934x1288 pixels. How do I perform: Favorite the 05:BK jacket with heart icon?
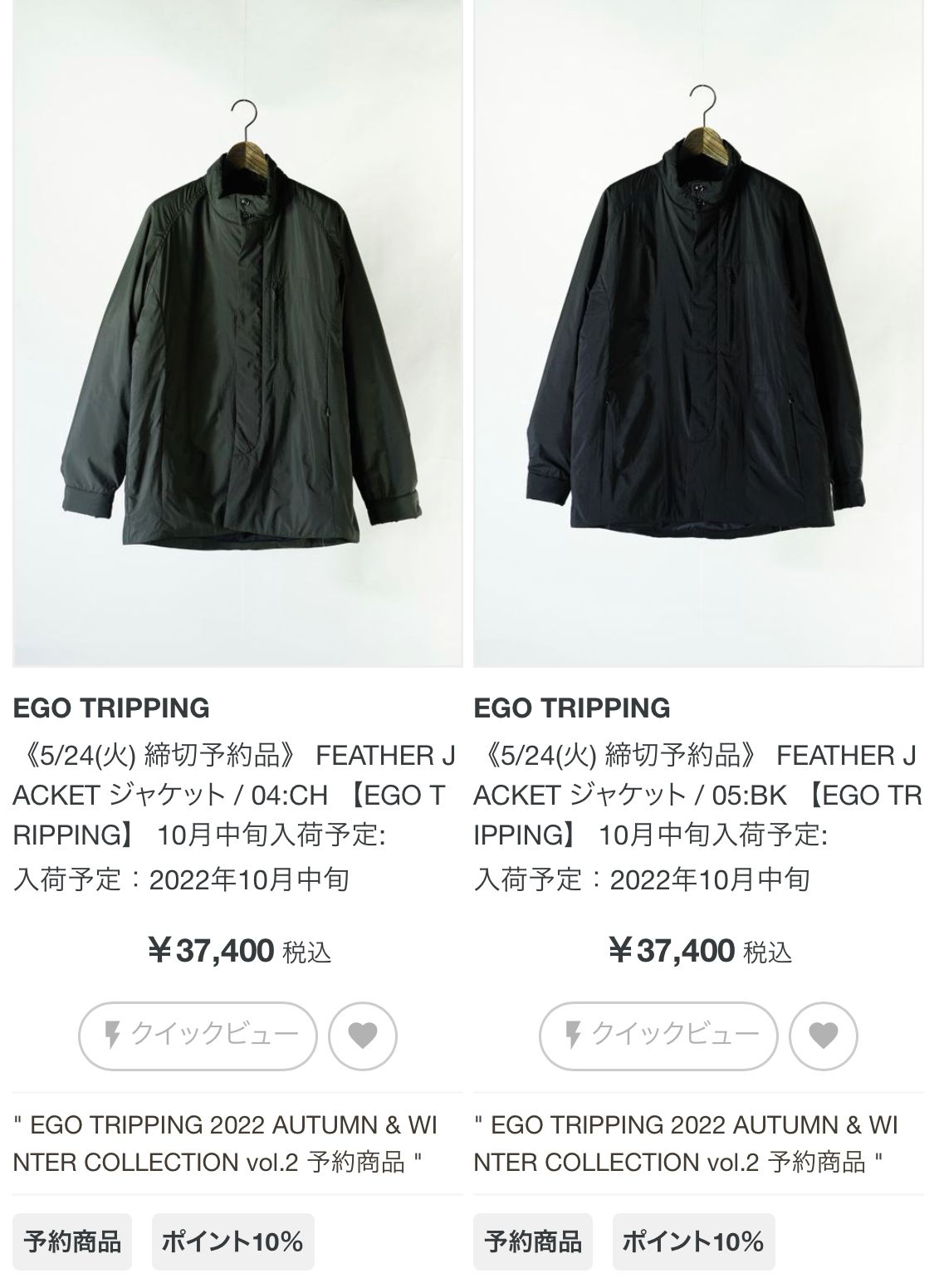[x=823, y=1036]
